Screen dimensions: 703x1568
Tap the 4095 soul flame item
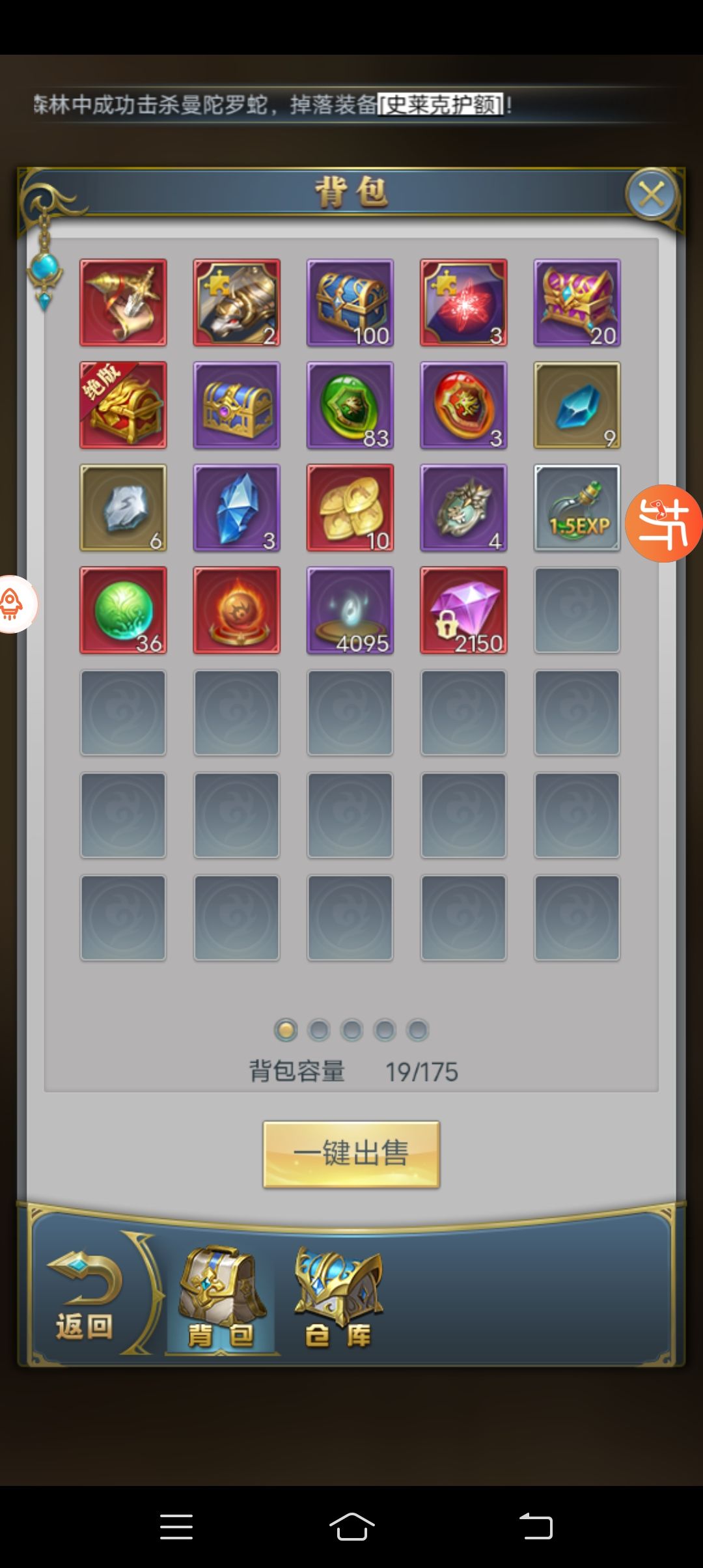point(350,610)
